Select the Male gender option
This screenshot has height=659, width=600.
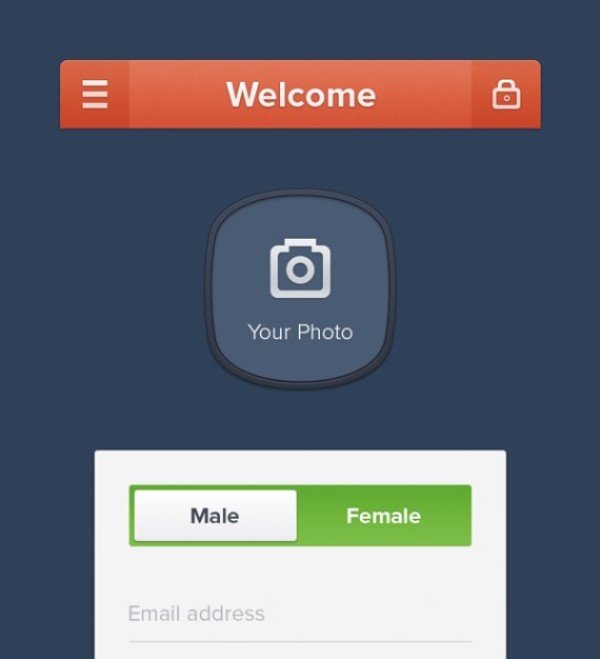215,516
